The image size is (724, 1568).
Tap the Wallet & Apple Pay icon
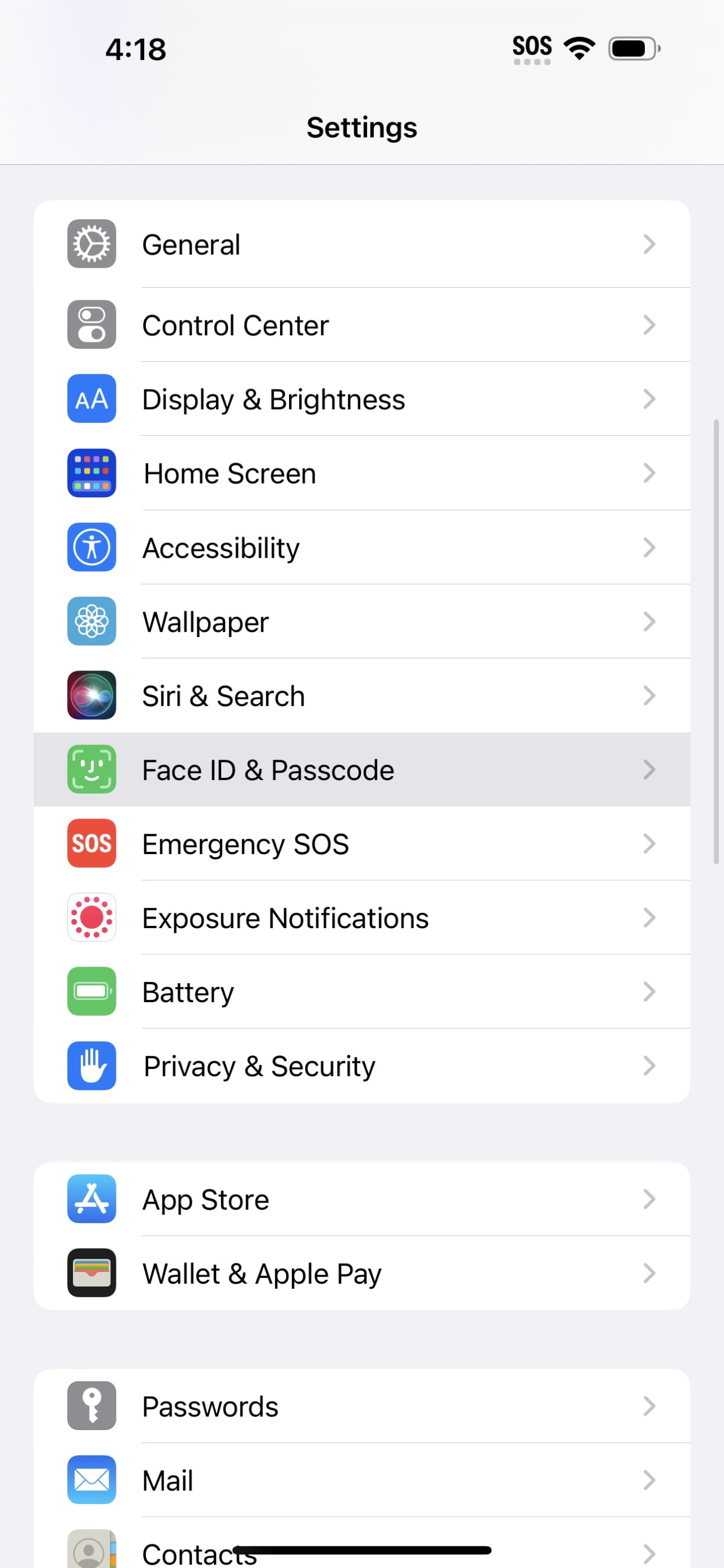point(90,1273)
